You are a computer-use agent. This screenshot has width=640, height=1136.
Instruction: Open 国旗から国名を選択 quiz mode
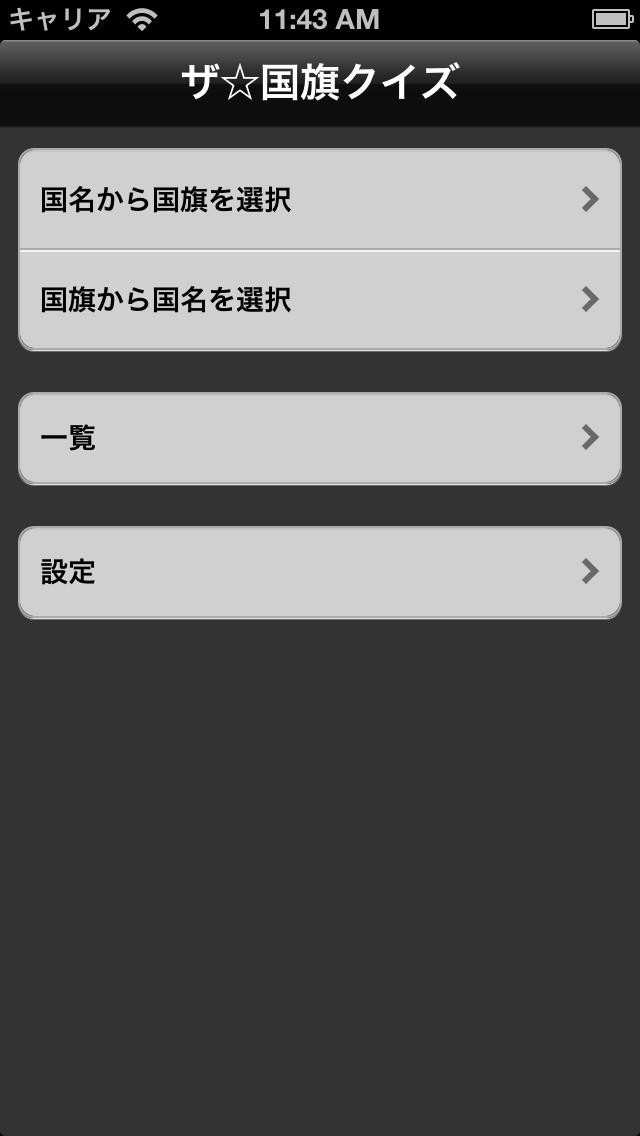[x=320, y=300]
